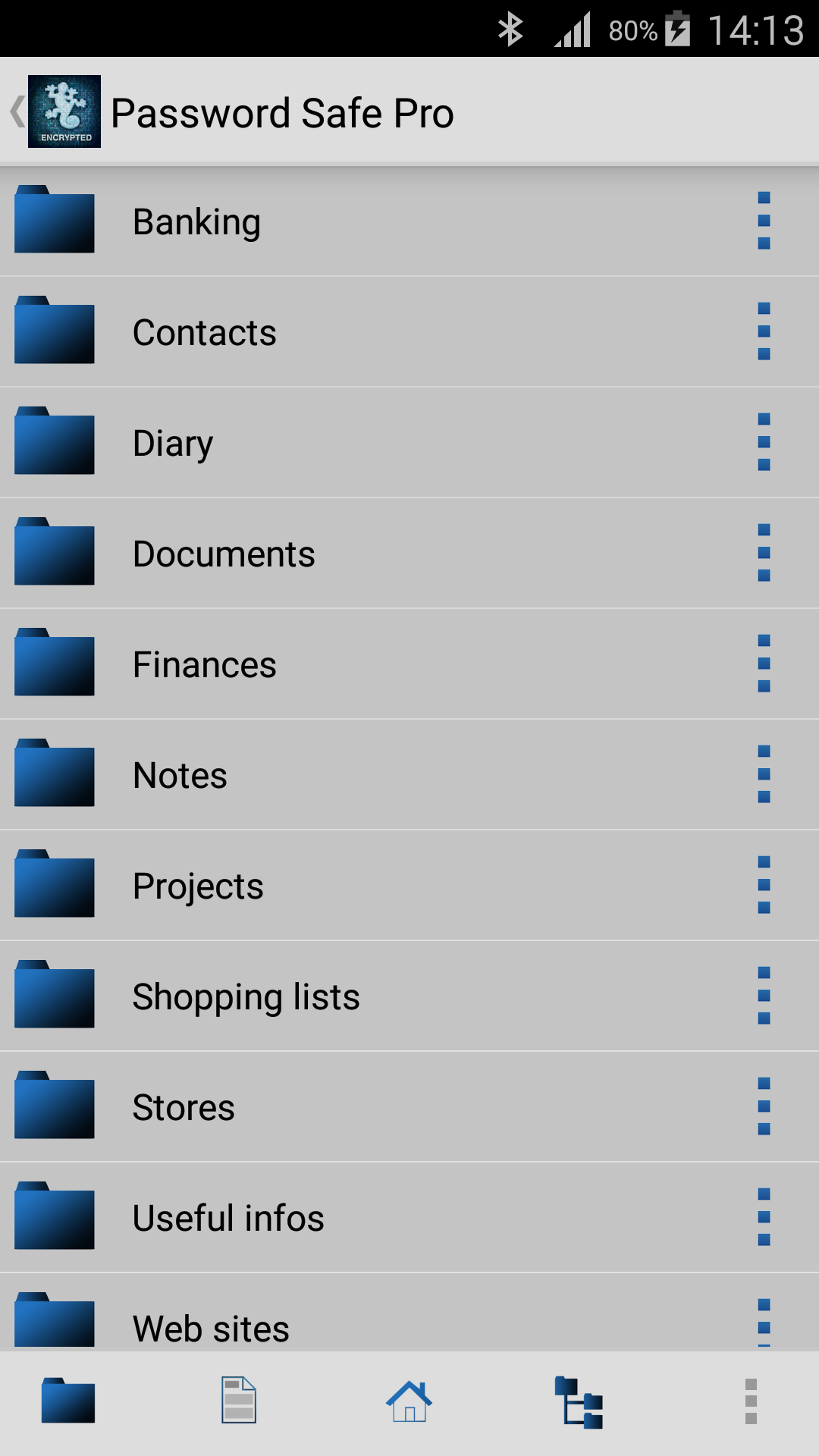Open the folder tree view icon
Screen dimensions: 819x1456
579,1402
